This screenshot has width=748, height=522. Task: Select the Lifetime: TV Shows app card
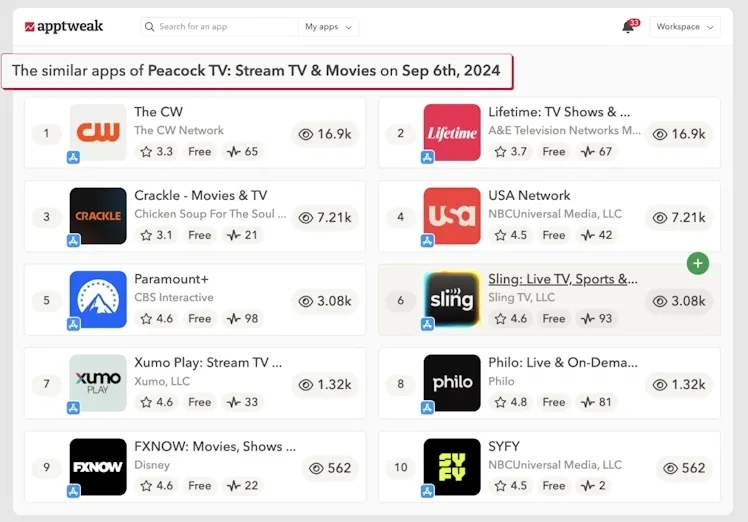pos(549,132)
